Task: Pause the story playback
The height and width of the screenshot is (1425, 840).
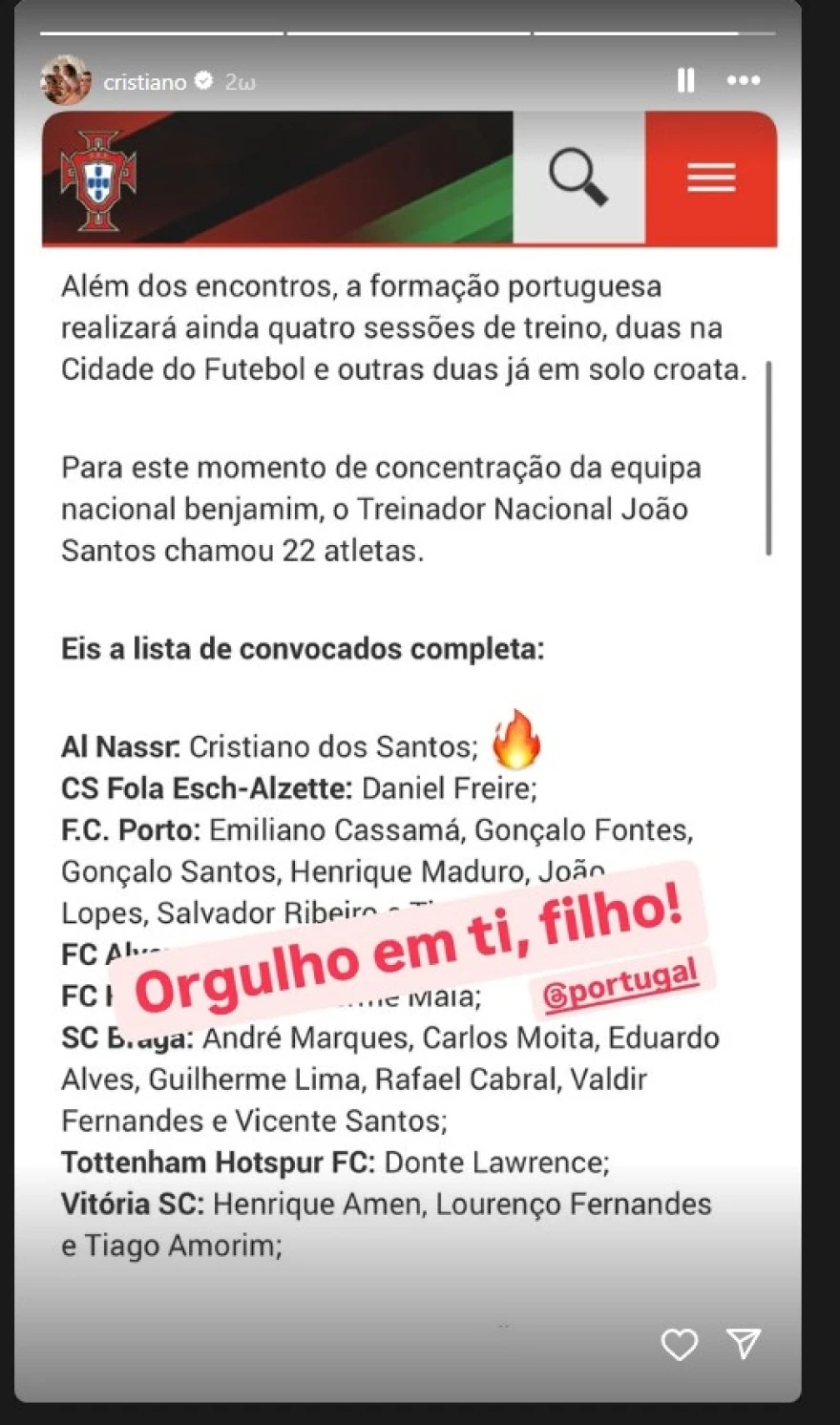Action: point(685,81)
